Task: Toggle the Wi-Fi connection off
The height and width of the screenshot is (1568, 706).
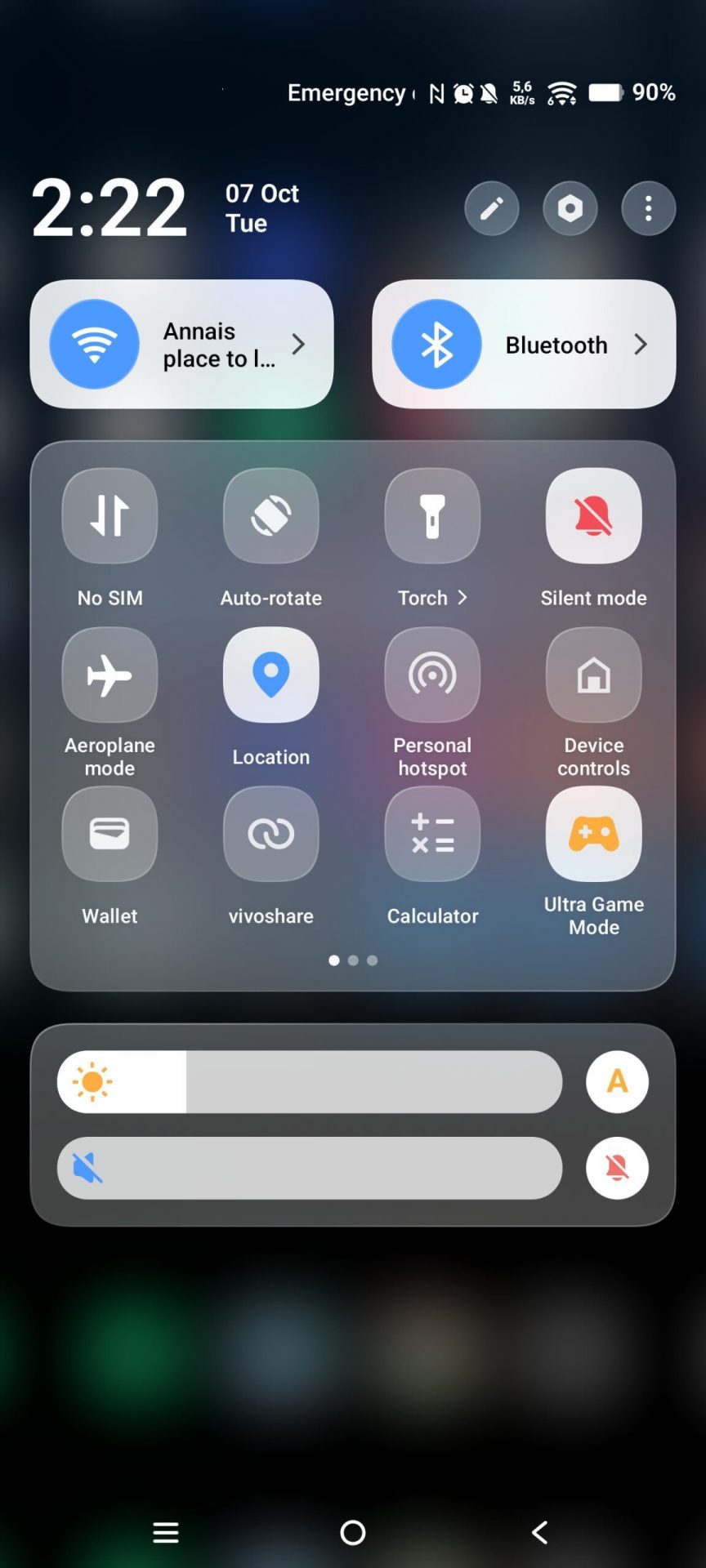Action: tap(95, 344)
